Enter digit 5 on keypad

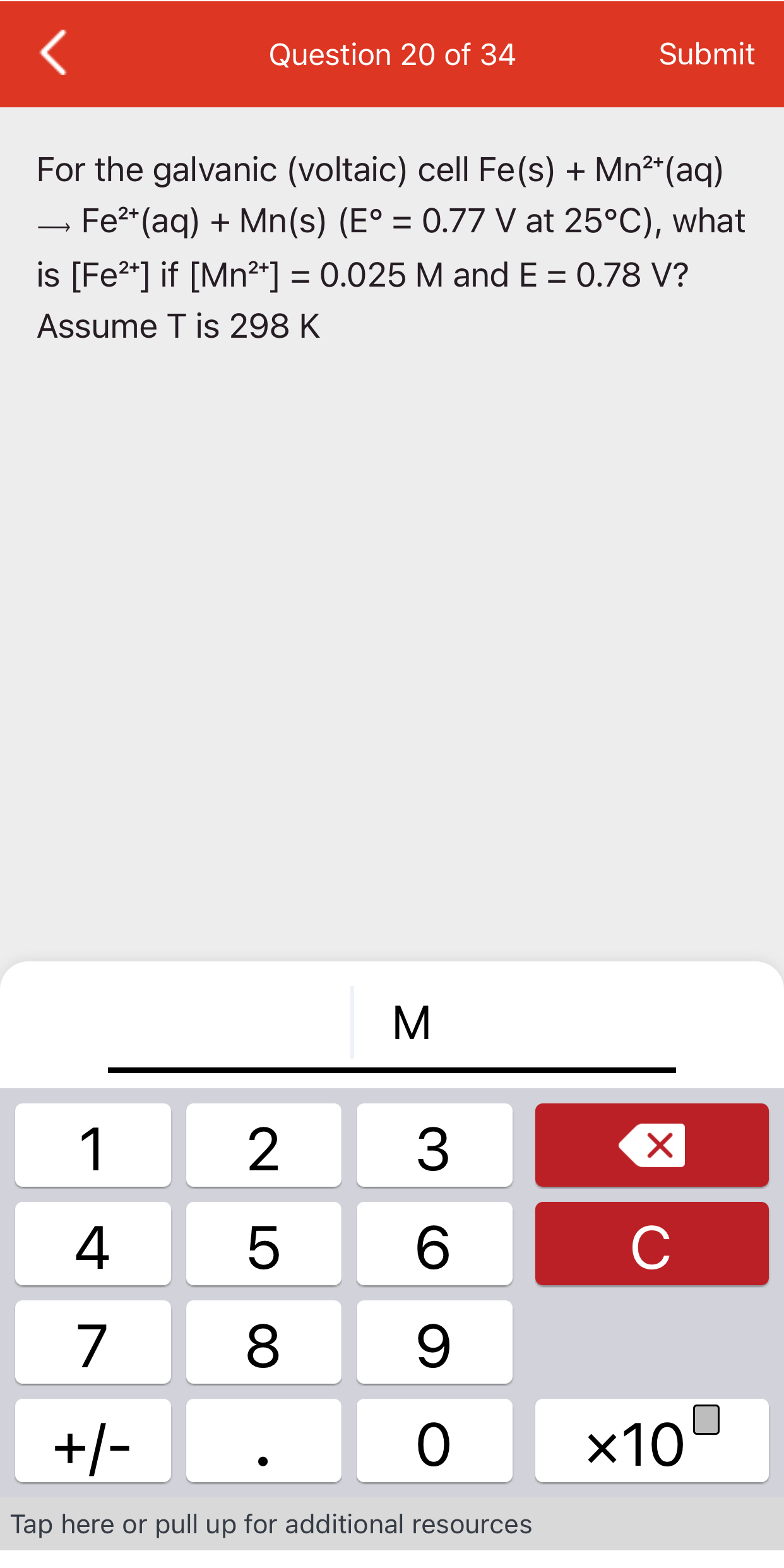(263, 1244)
